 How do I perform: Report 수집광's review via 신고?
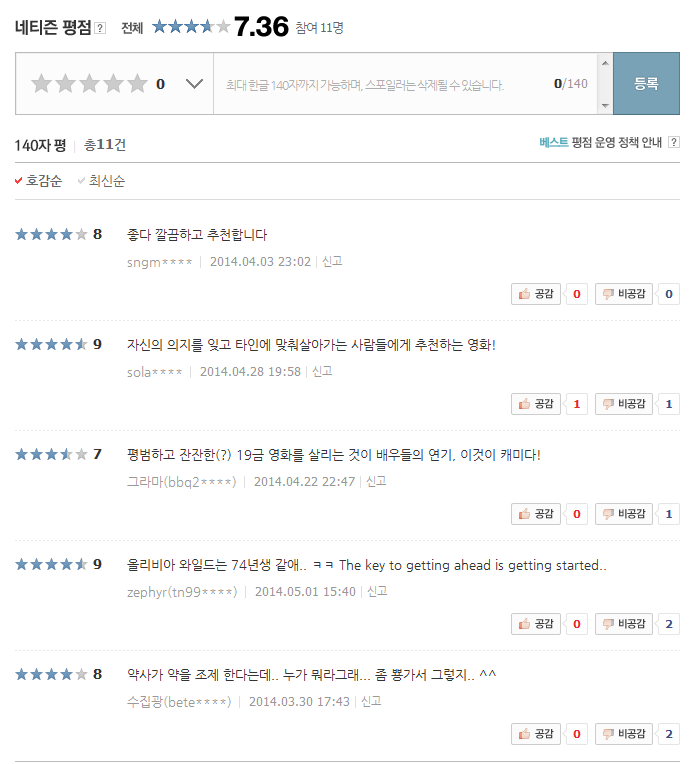point(371,701)
